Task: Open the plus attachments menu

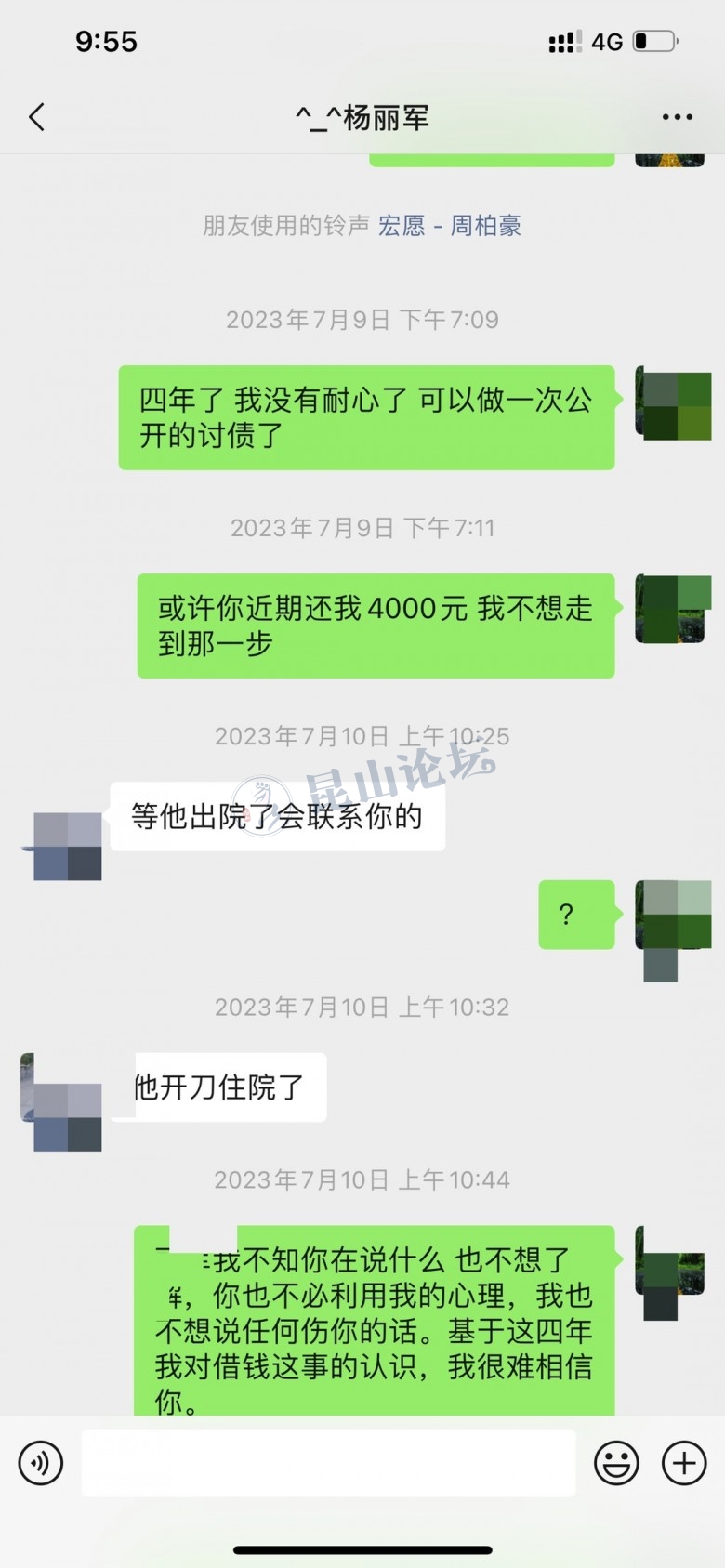Action: tap(684, 1463)
